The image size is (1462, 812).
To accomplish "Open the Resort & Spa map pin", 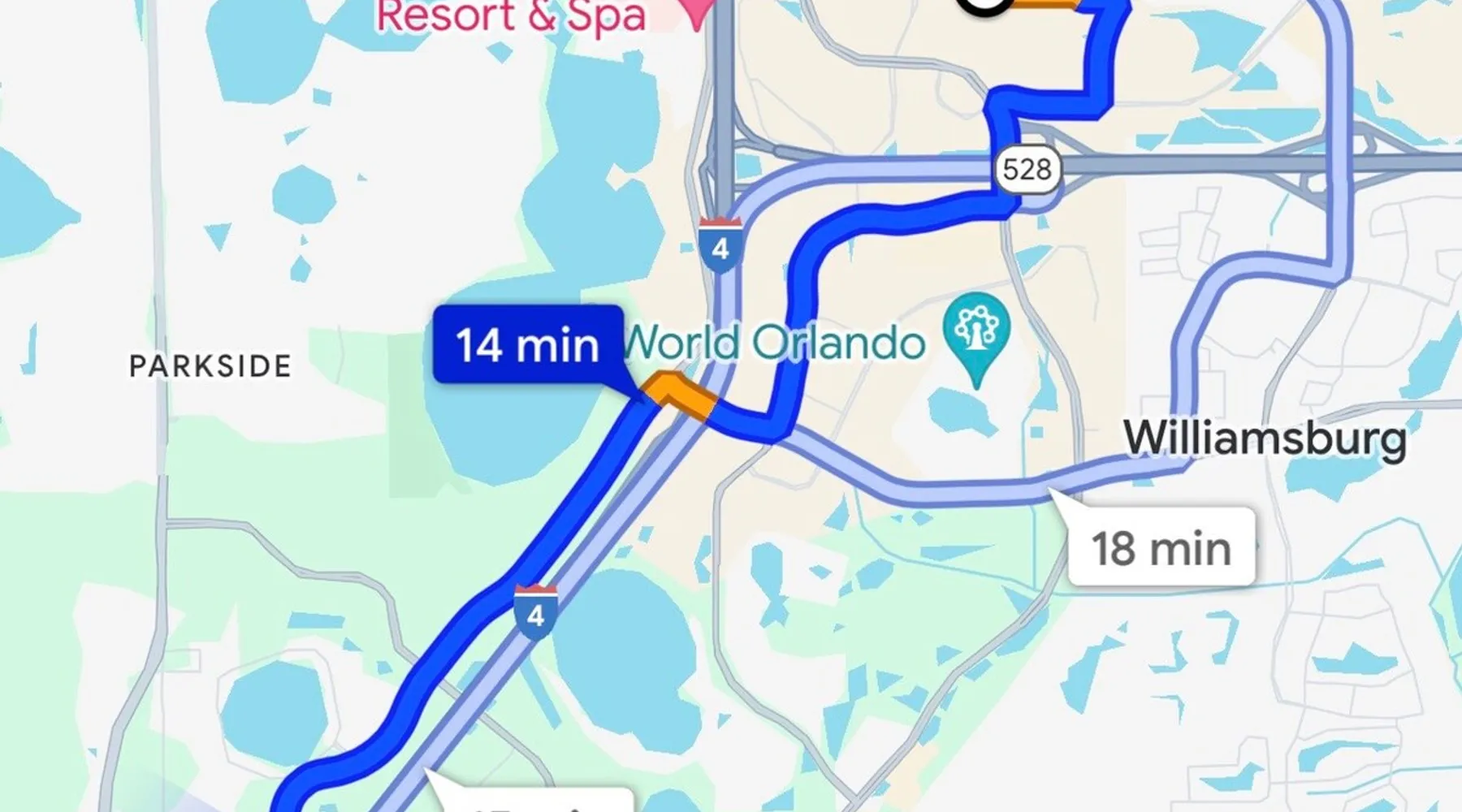I will (x=697, y=13).
